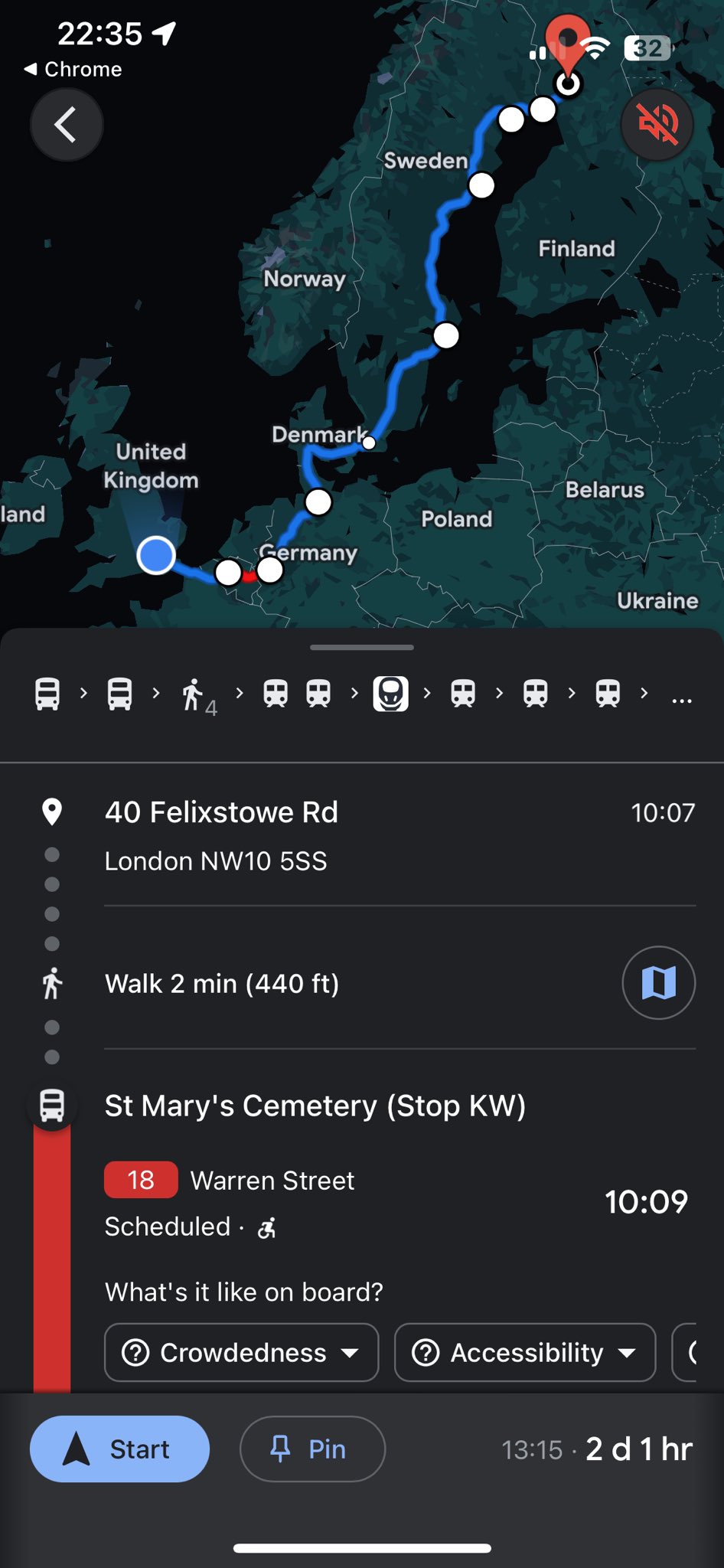The height and width of the screenshot is (1568, 724).
Task: Unmute voice guidance with the speaker icon
Action: coord(657,124)
